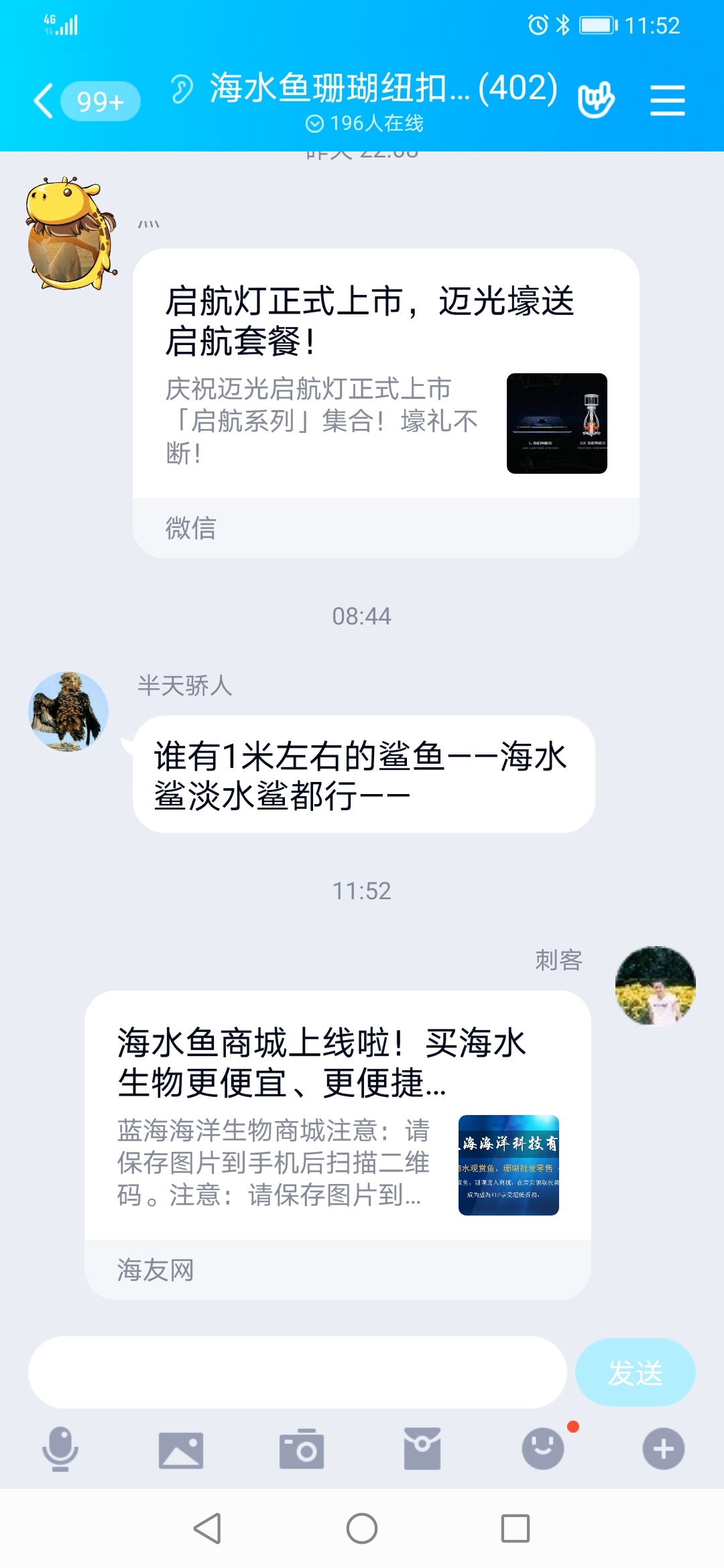
Task: Open 刺客's profile avatar
Action: click(655, 985)
